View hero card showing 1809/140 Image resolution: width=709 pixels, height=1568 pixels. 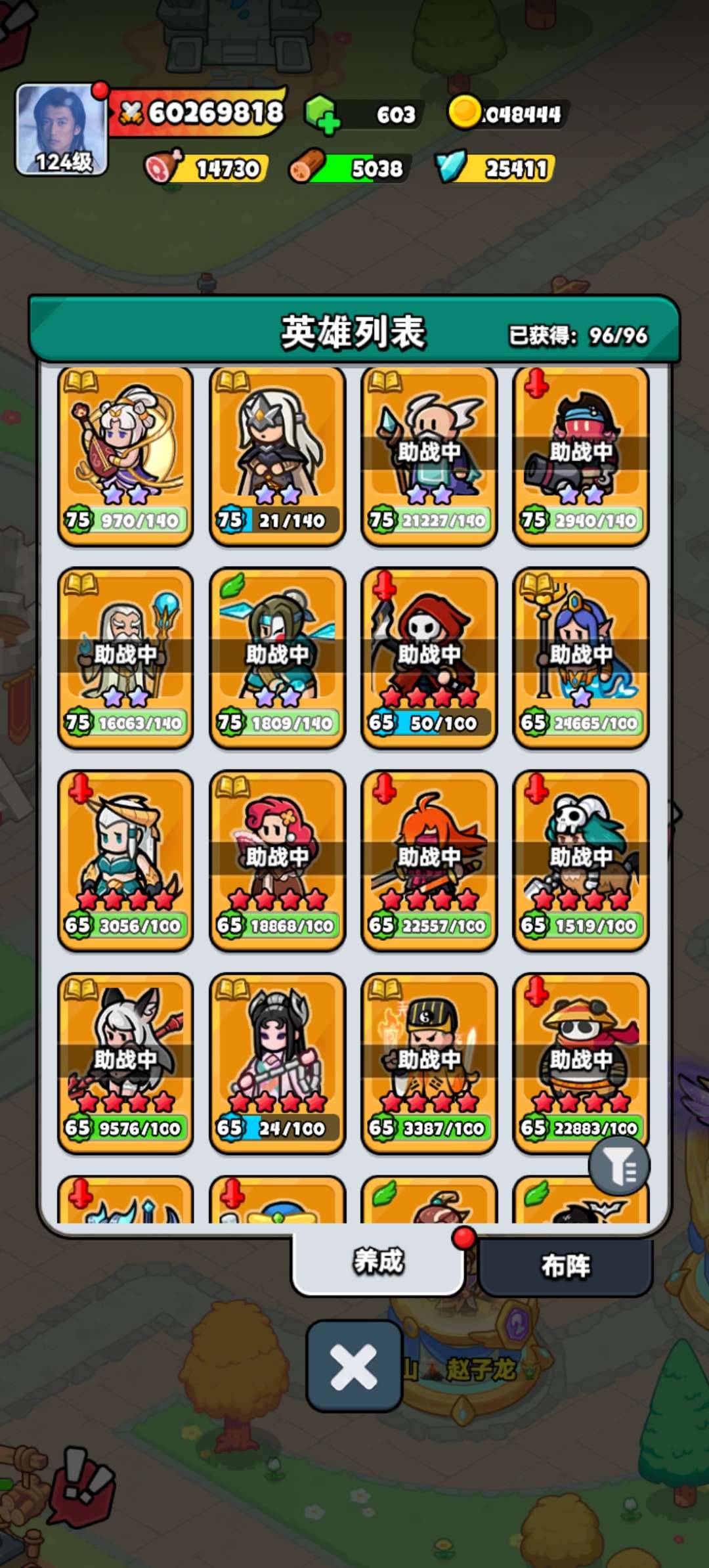[x=277, y=657]
